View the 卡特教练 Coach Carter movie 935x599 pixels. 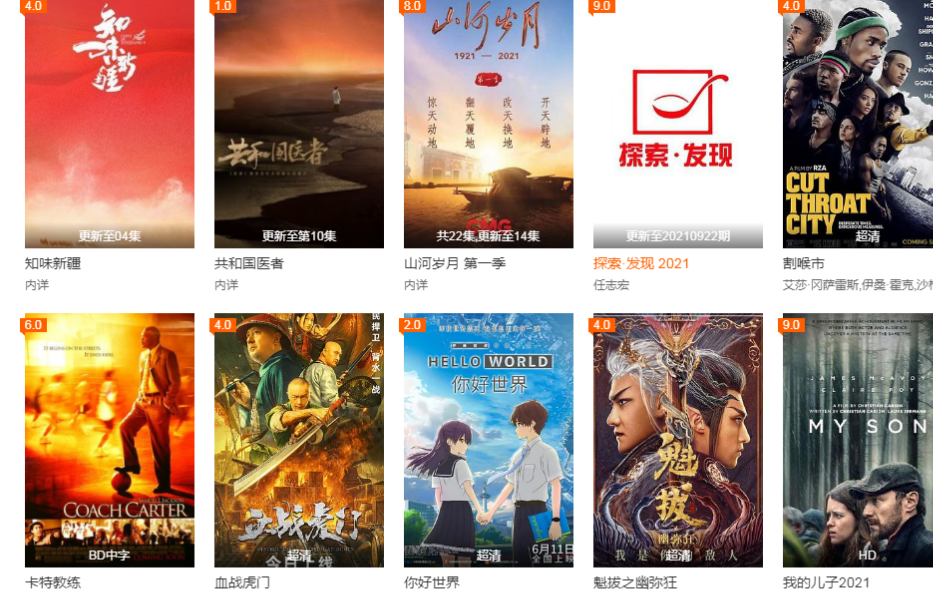(109, 440)
